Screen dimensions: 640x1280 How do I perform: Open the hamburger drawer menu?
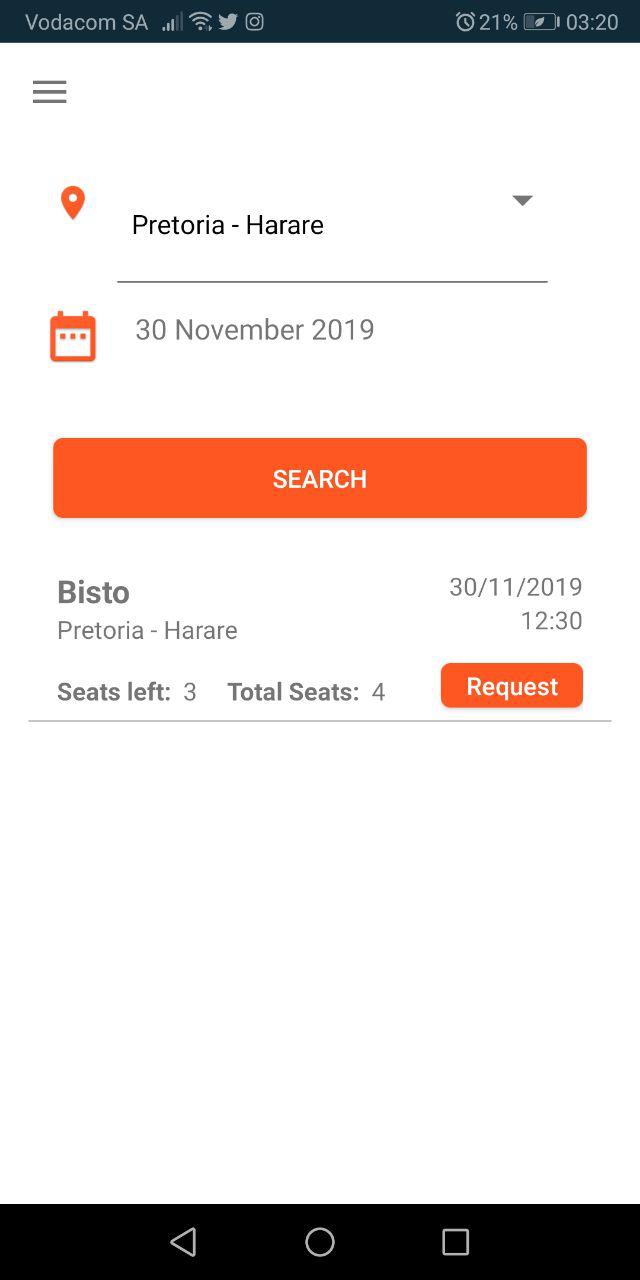49,92
